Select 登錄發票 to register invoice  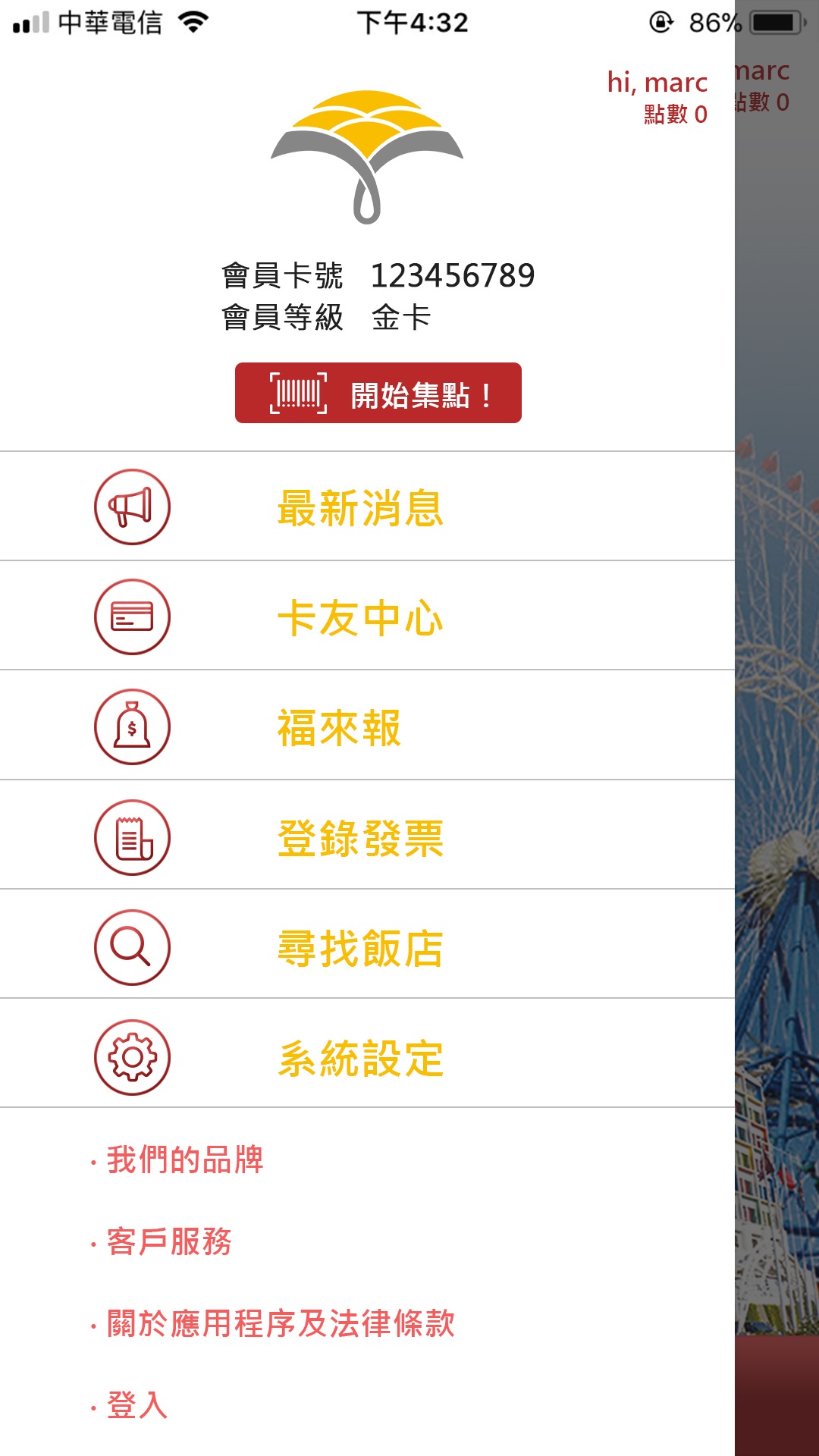pyautogui.click(x=360, y=837)
